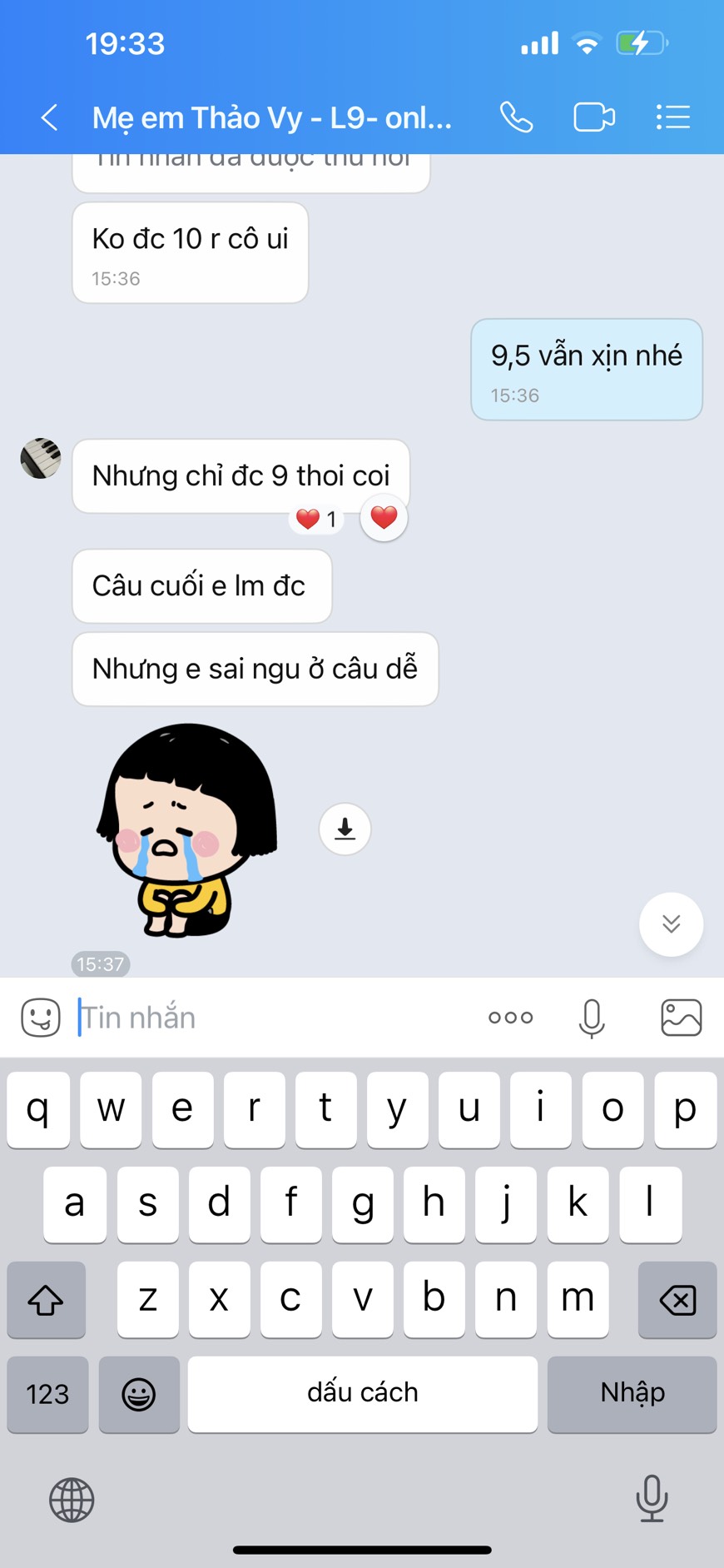724x1568 pixels.
Task: Switch keyboard to 123 numbers
Action: point(47,1394)
